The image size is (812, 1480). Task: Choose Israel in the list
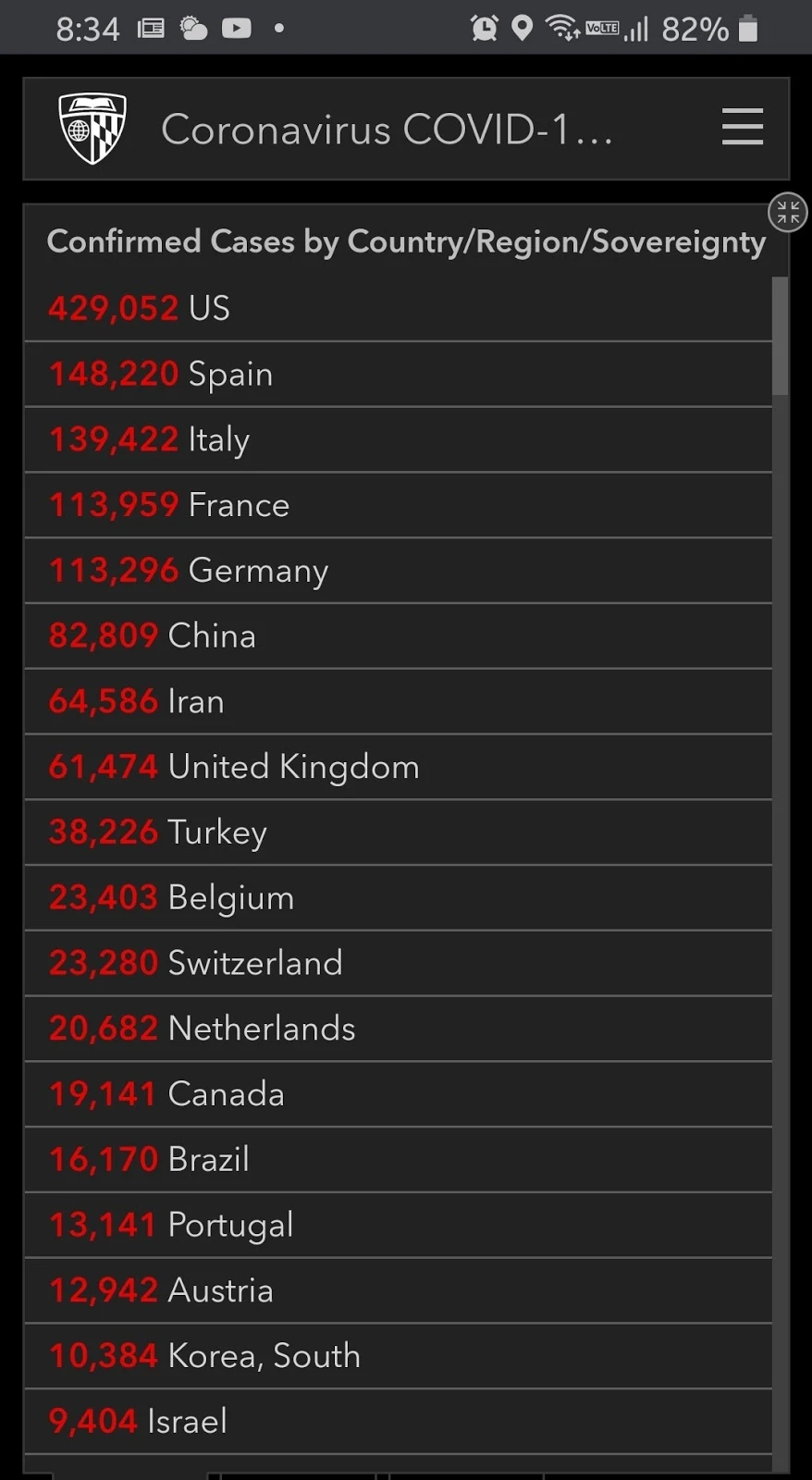click(x=399, y=1423)
